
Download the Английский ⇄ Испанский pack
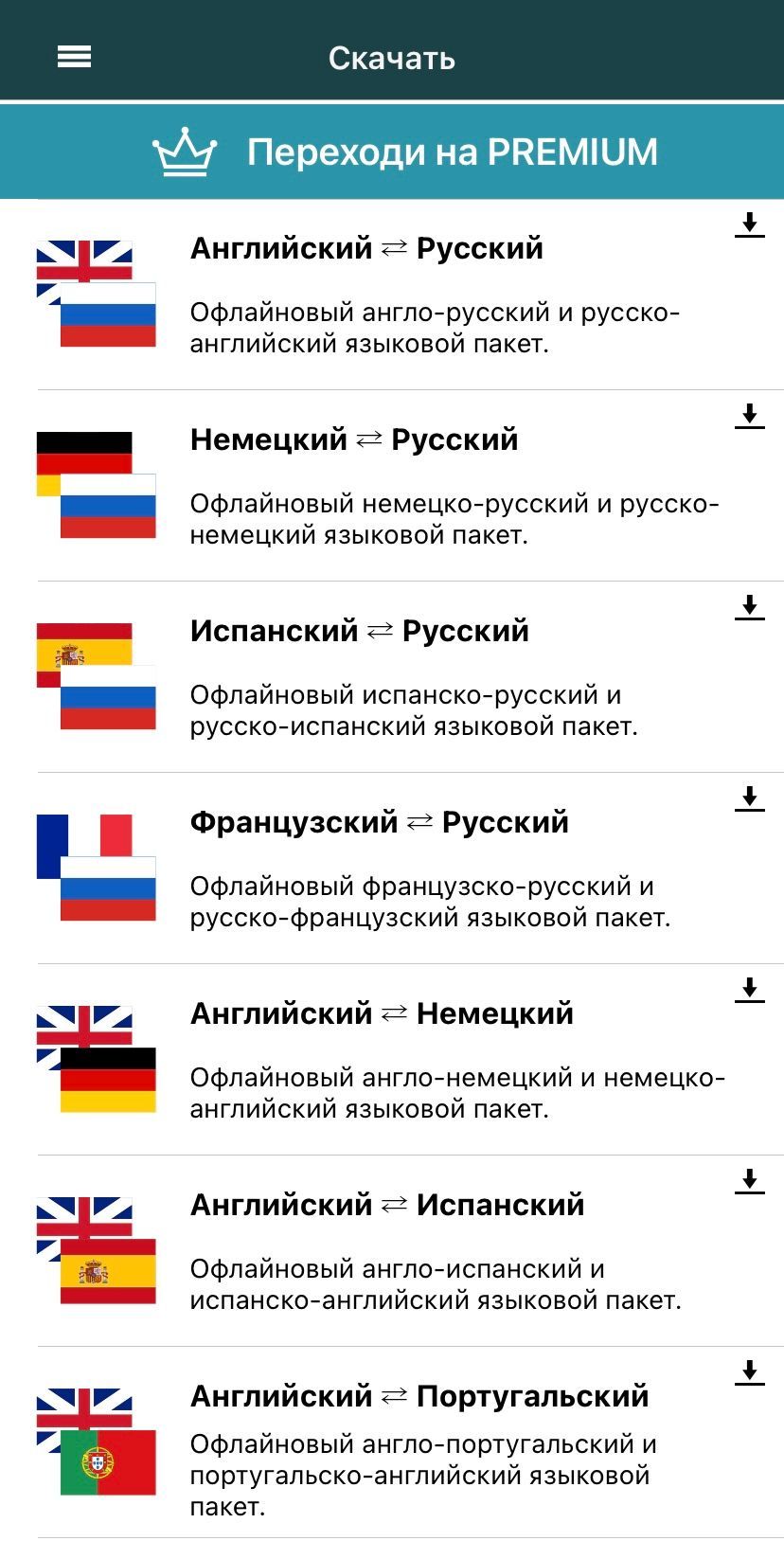(749, 1182)
